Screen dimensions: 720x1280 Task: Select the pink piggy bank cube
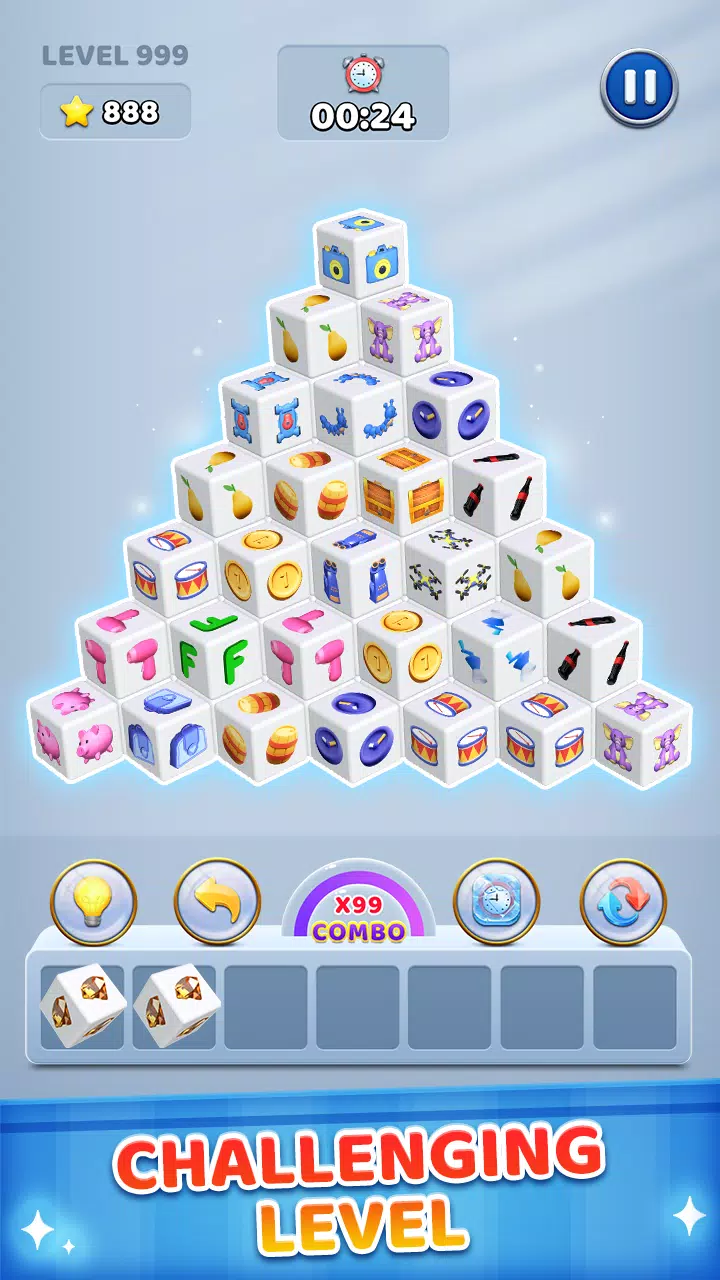(x=76, y=733)
